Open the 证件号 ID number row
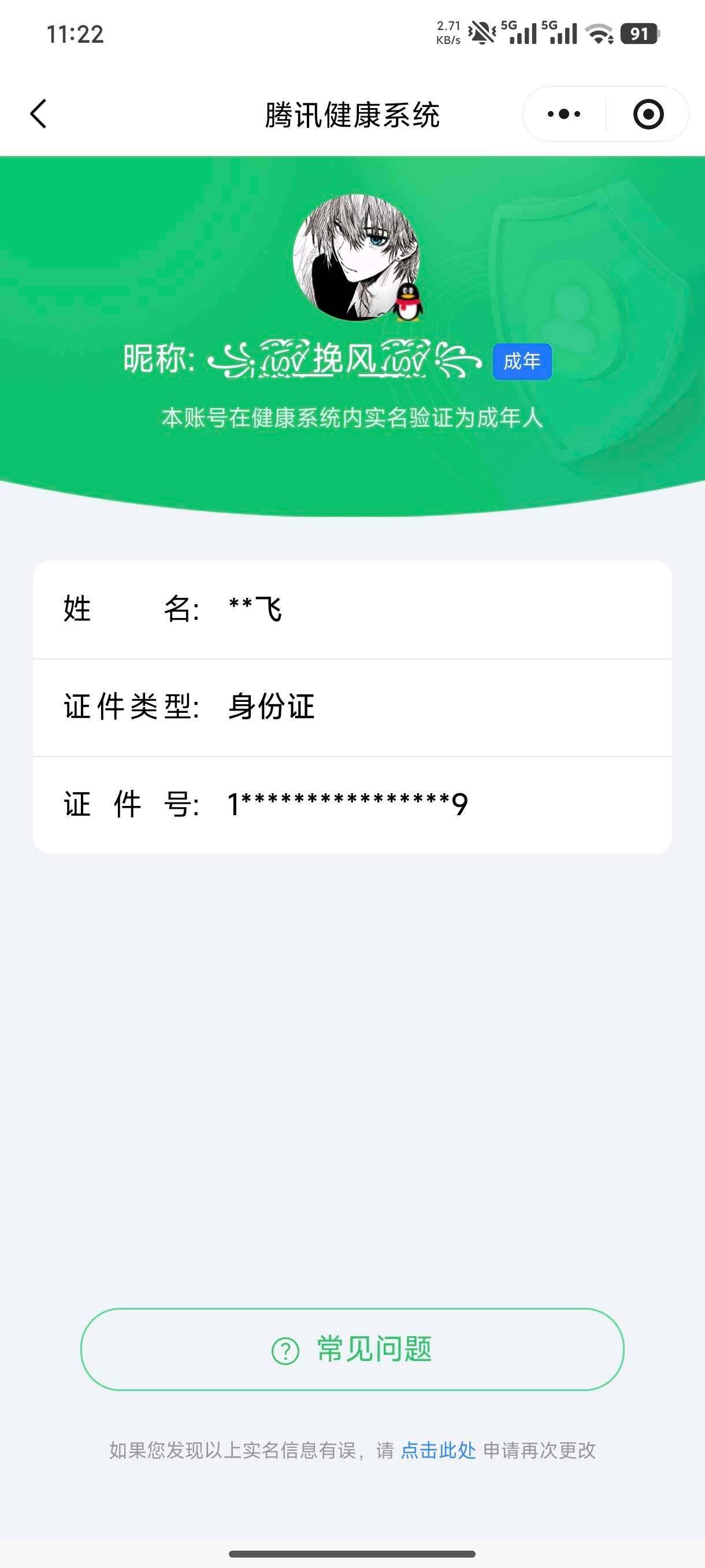Viewport: 705px width, 1568px height. [x=353, y=804]
